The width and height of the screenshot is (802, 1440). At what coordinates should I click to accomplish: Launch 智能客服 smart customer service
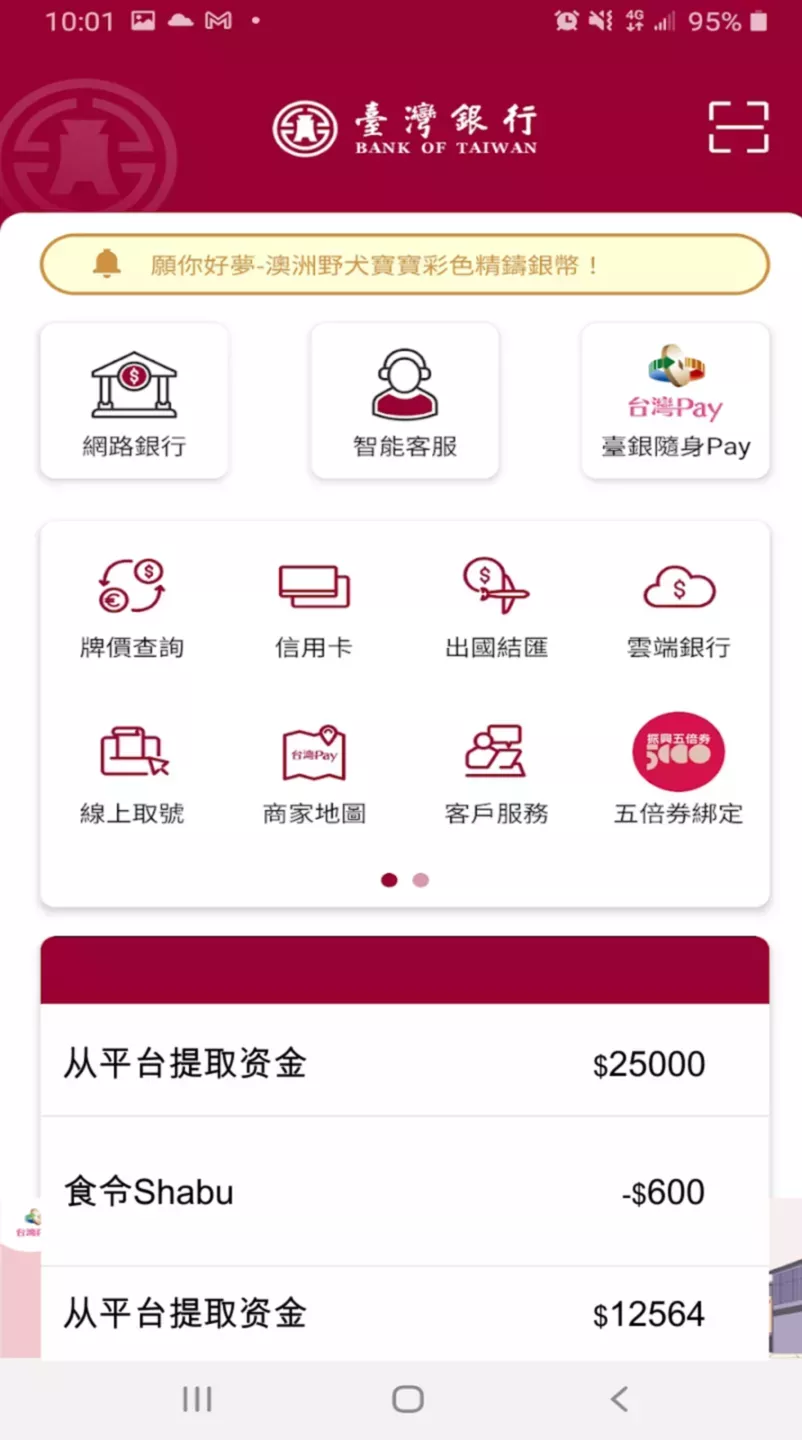click(x=404, y=401)
